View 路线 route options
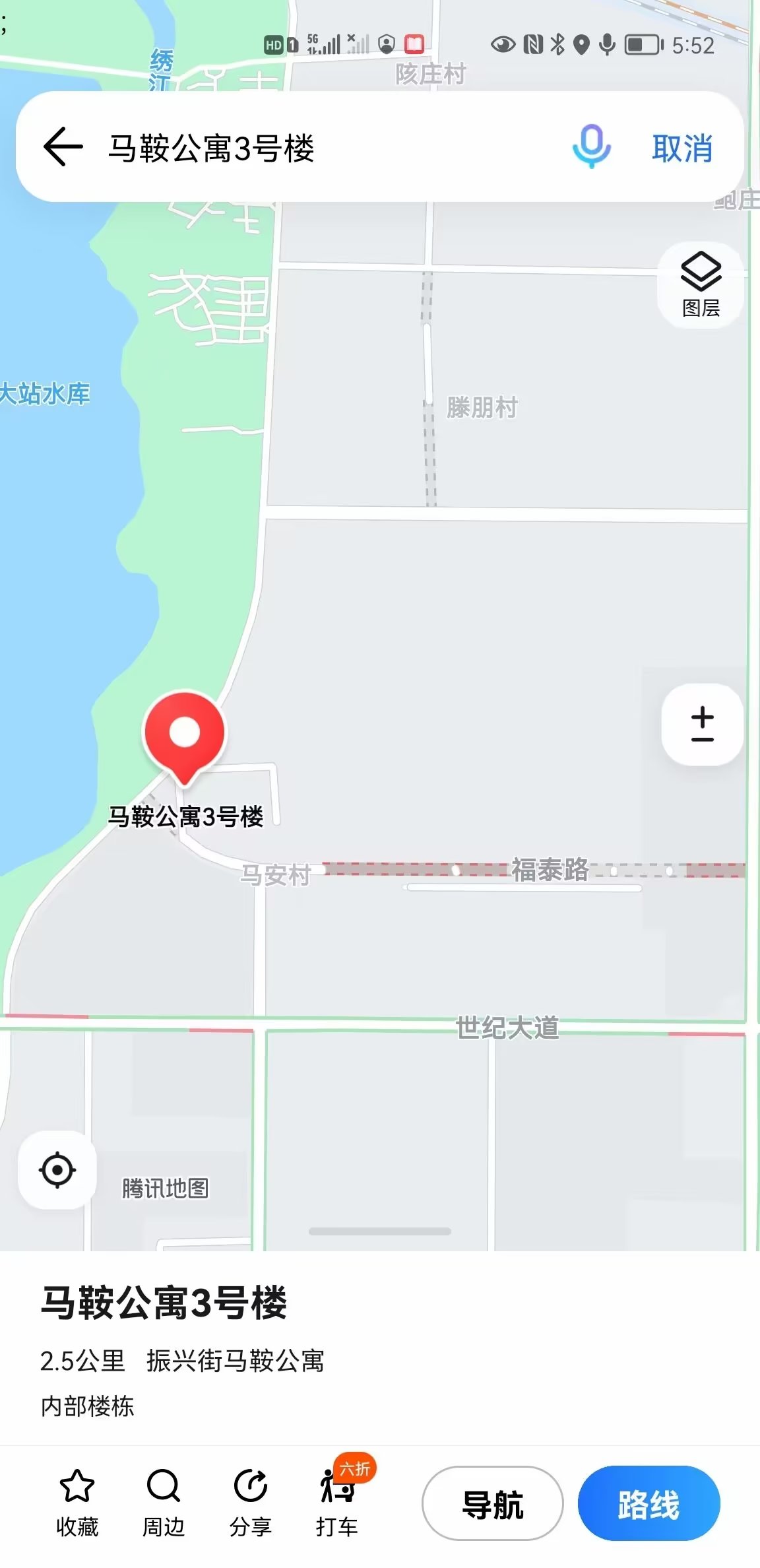This screenshot has height=1568, width=760. [649, 1504]
